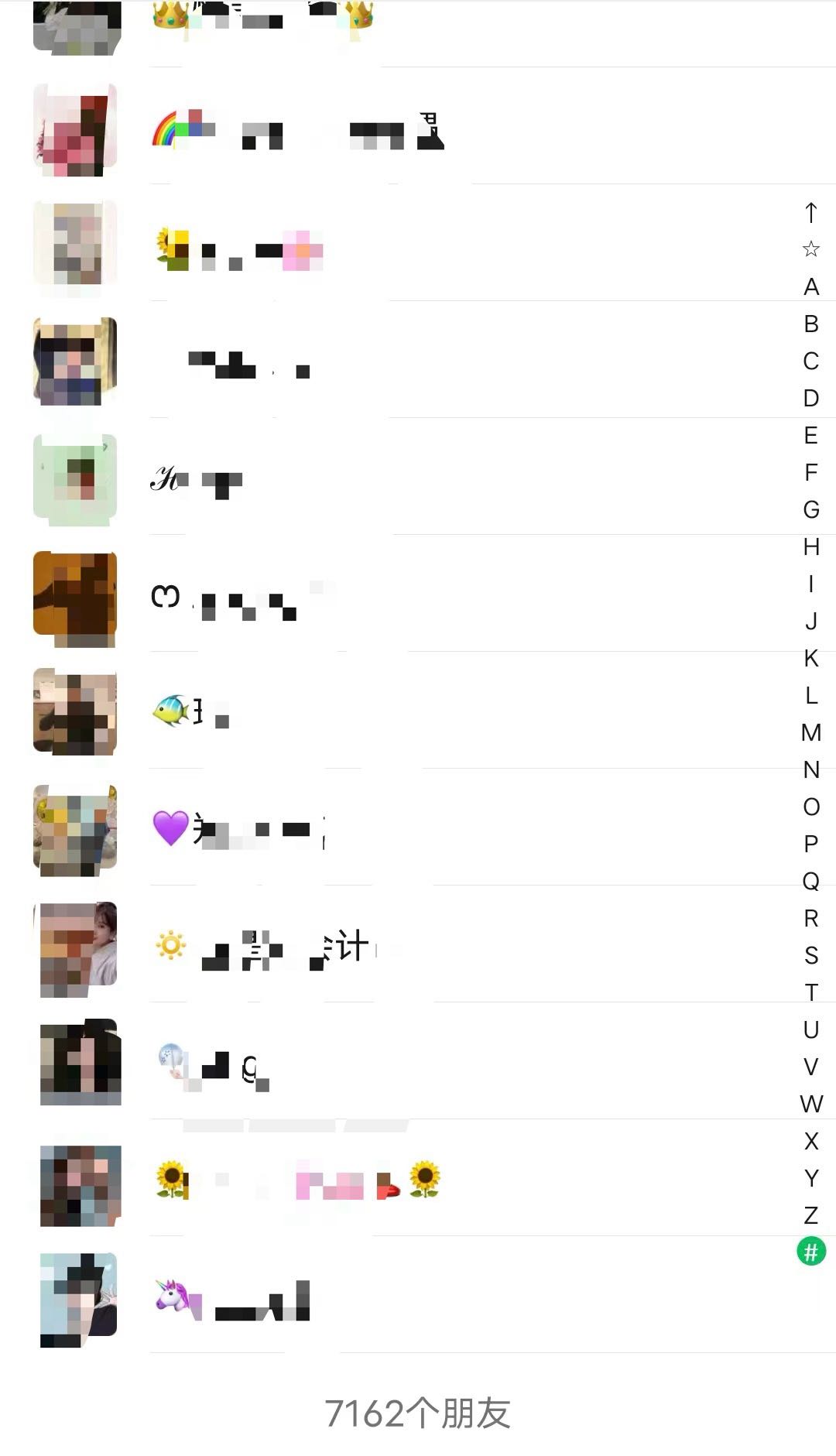Viewport: 836px width, 1456px height.
Task: Jump to letter S in the index
Action: pos(810,955)
